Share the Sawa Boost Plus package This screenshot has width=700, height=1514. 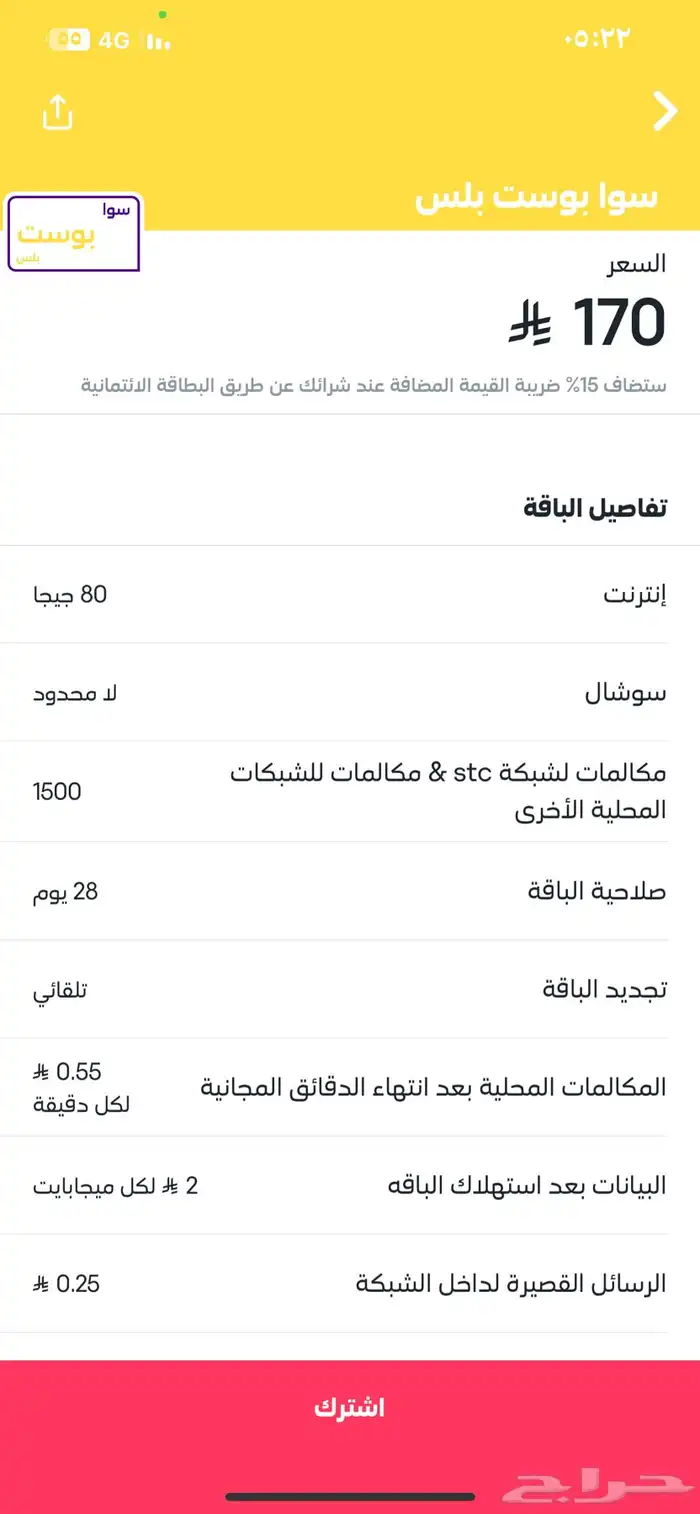[x=58, y=112]
